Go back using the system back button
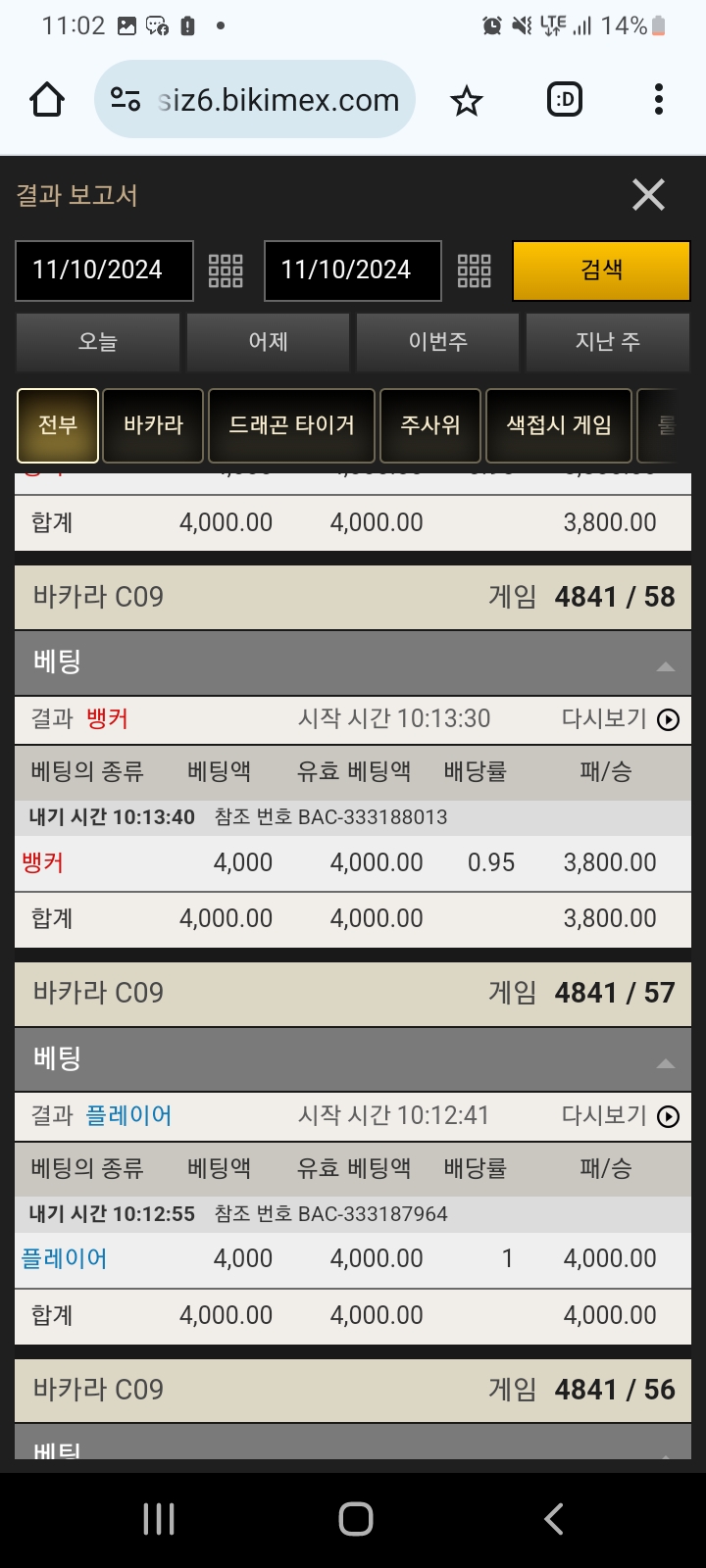This screenshot has width=706, height=1568. click(x=553, y=1519)
